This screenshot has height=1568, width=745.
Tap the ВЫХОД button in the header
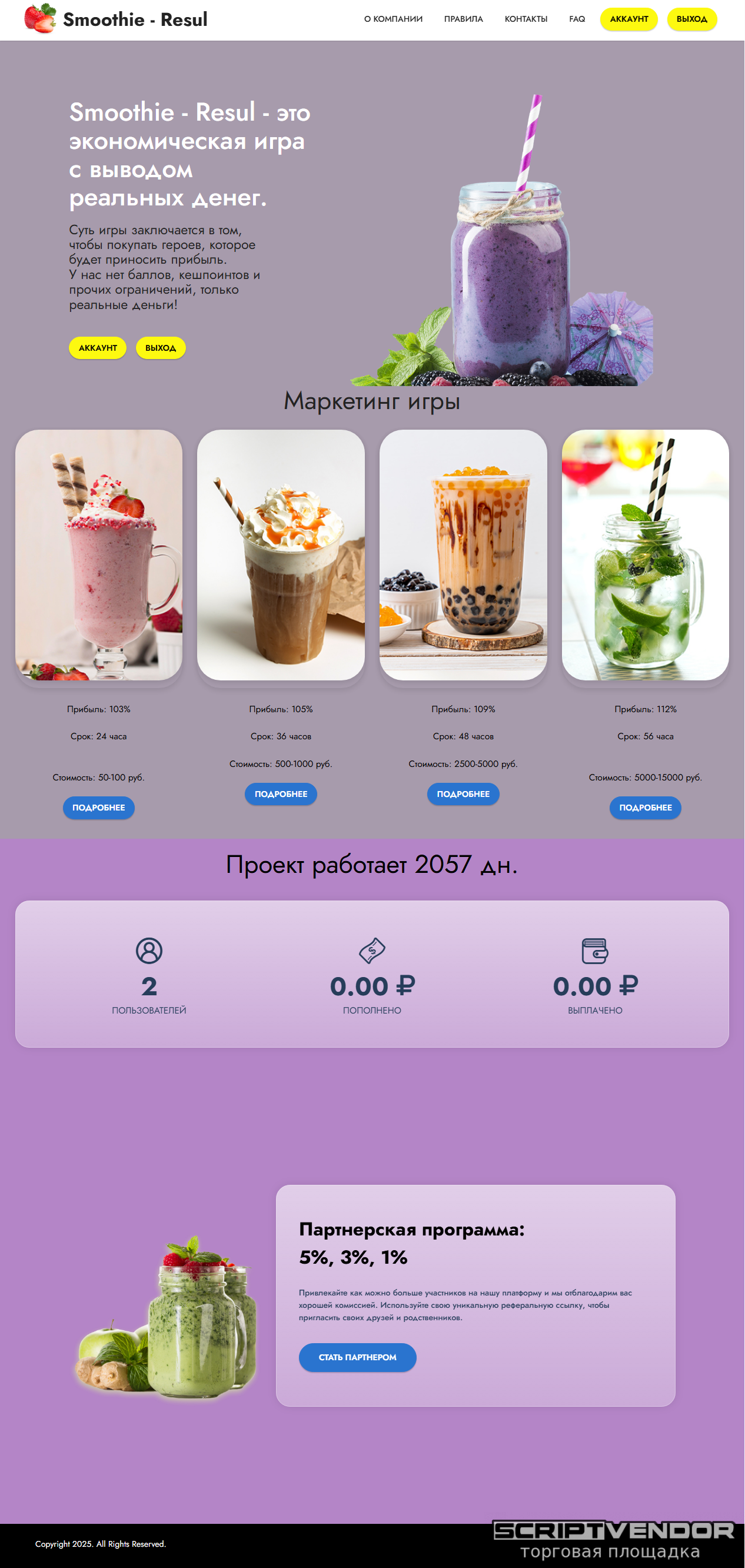pos(691,19)
